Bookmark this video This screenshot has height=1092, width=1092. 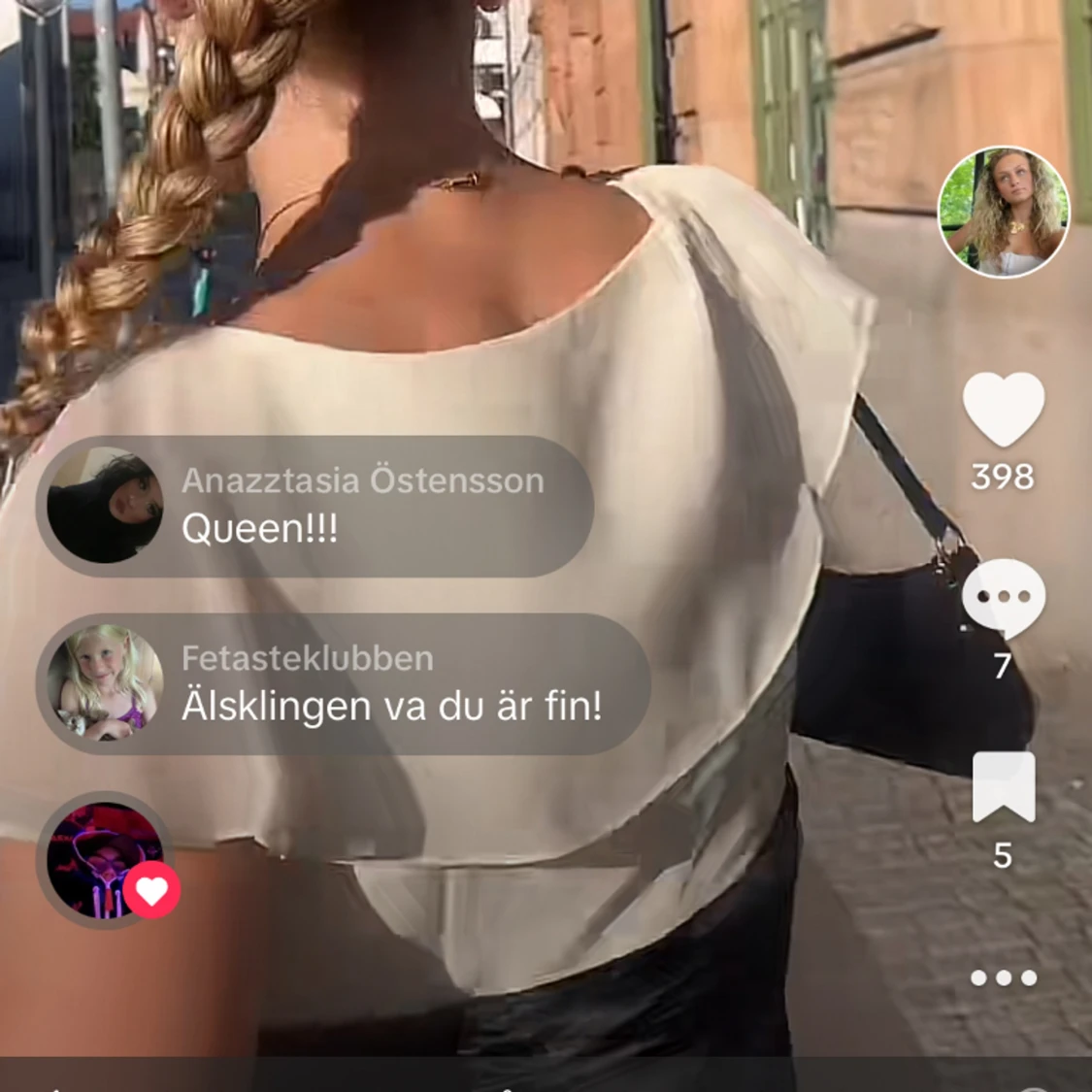click(1004, 787)
